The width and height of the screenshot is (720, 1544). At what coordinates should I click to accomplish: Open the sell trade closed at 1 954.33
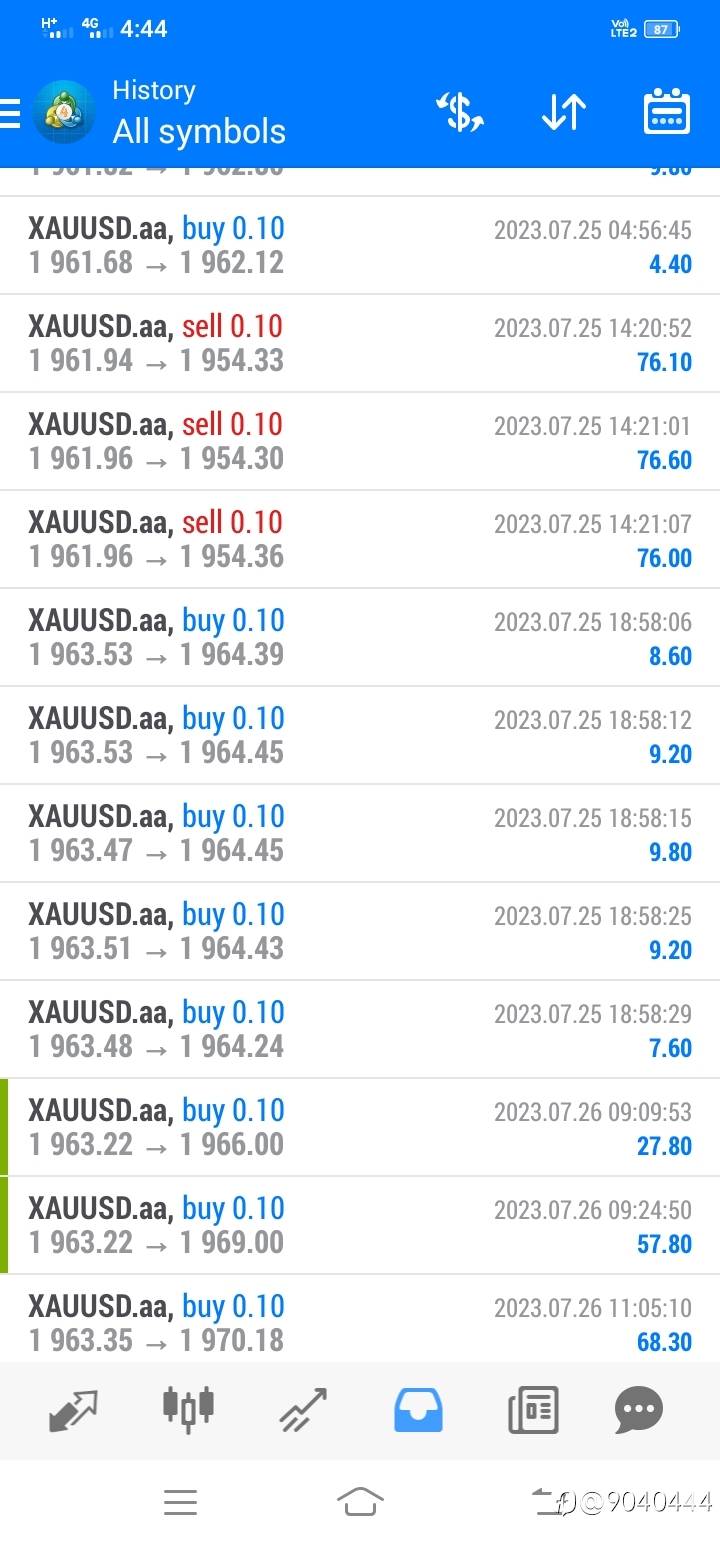[x=360, y=343]
